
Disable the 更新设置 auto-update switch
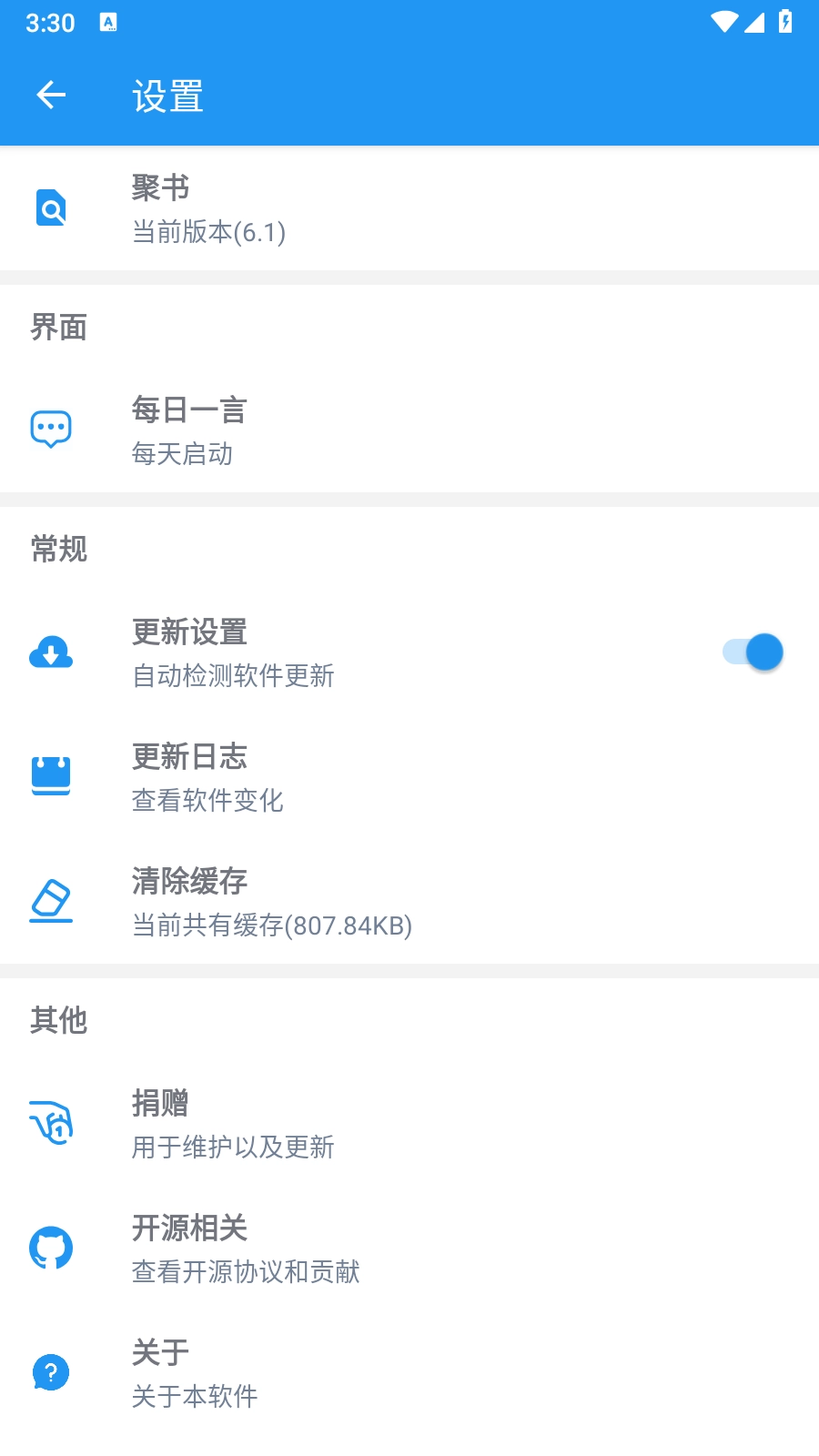pos(753,652)
